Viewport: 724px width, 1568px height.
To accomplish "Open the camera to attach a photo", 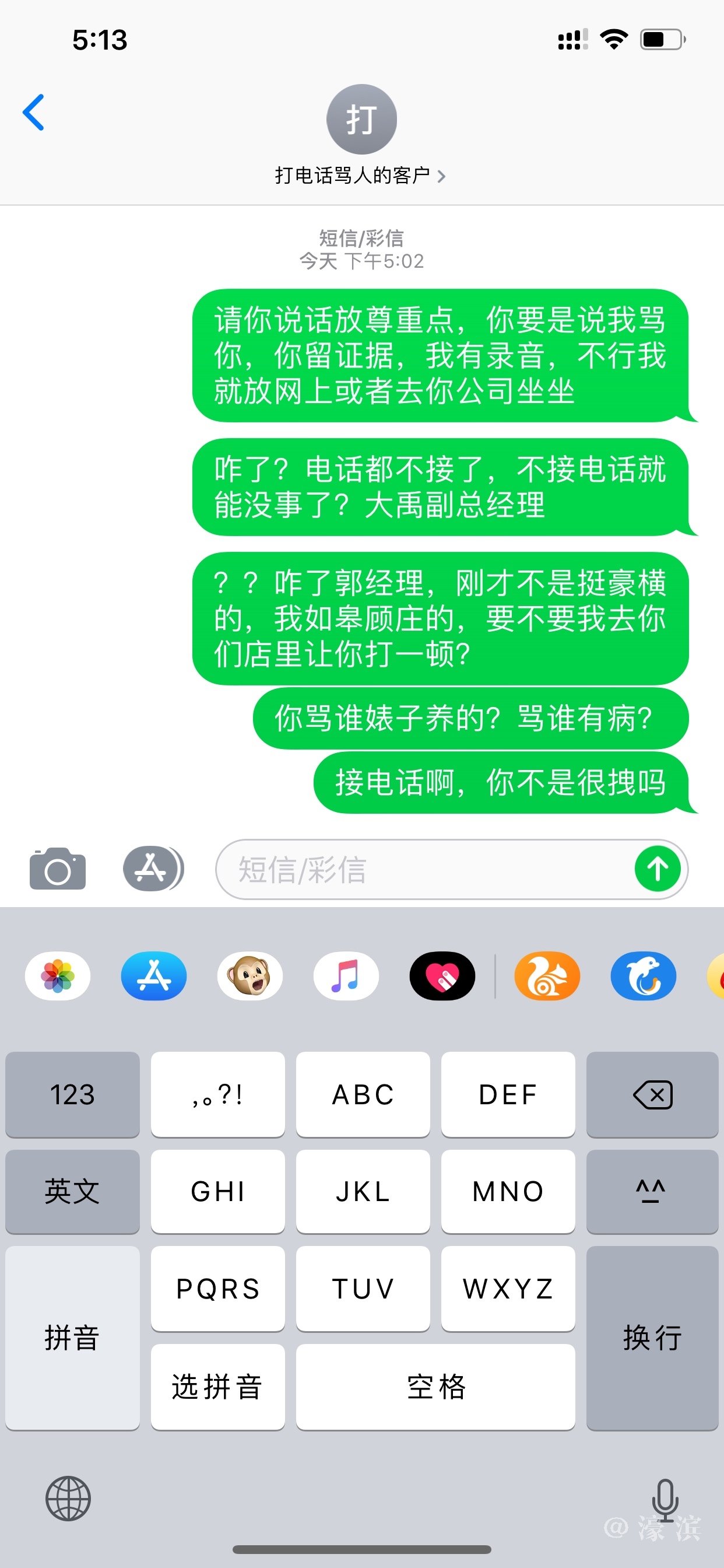I will 58,869.
